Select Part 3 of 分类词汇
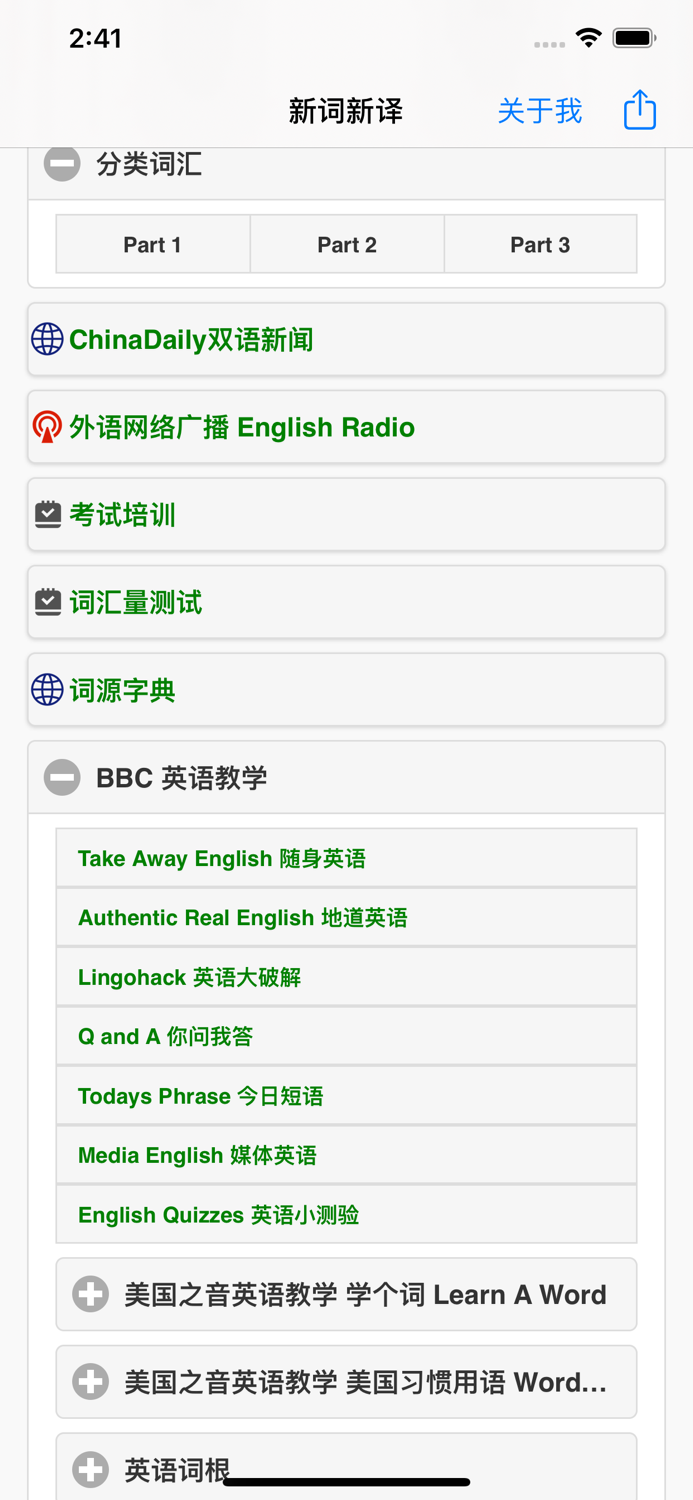 (540, 244)
